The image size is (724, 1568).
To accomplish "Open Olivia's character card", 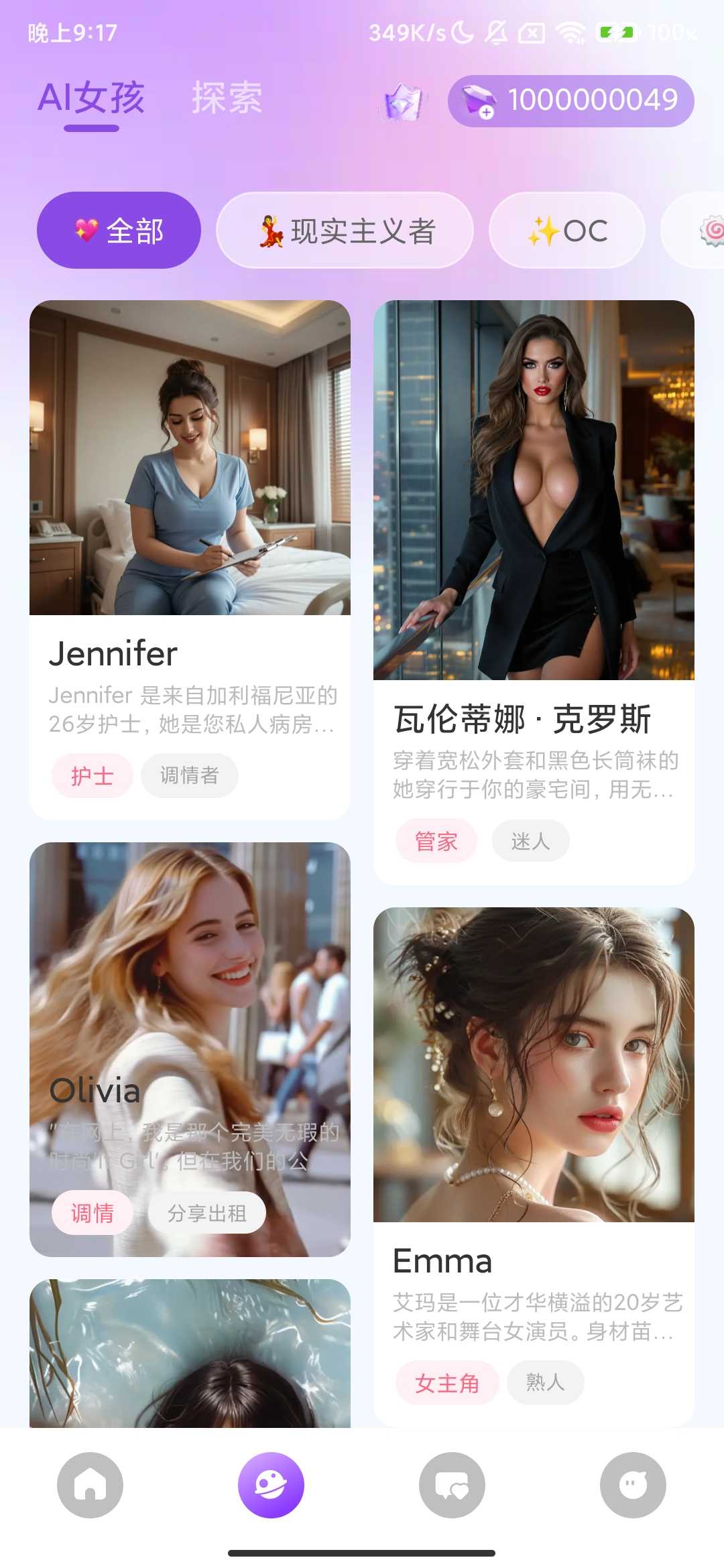I will click(190, 1049).
